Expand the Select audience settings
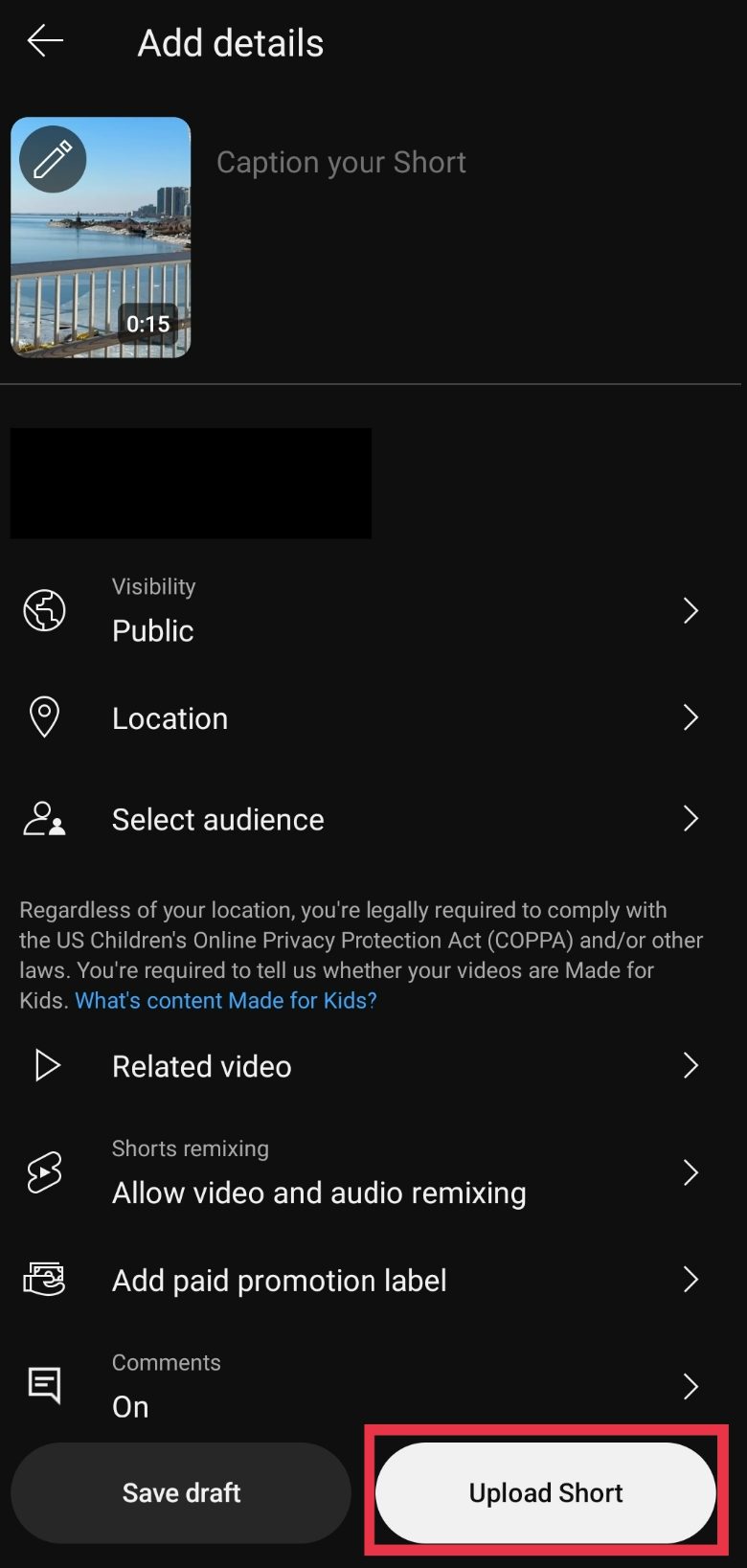The height and width of the screenshot is (1568, 747). (x=690, y=818)
